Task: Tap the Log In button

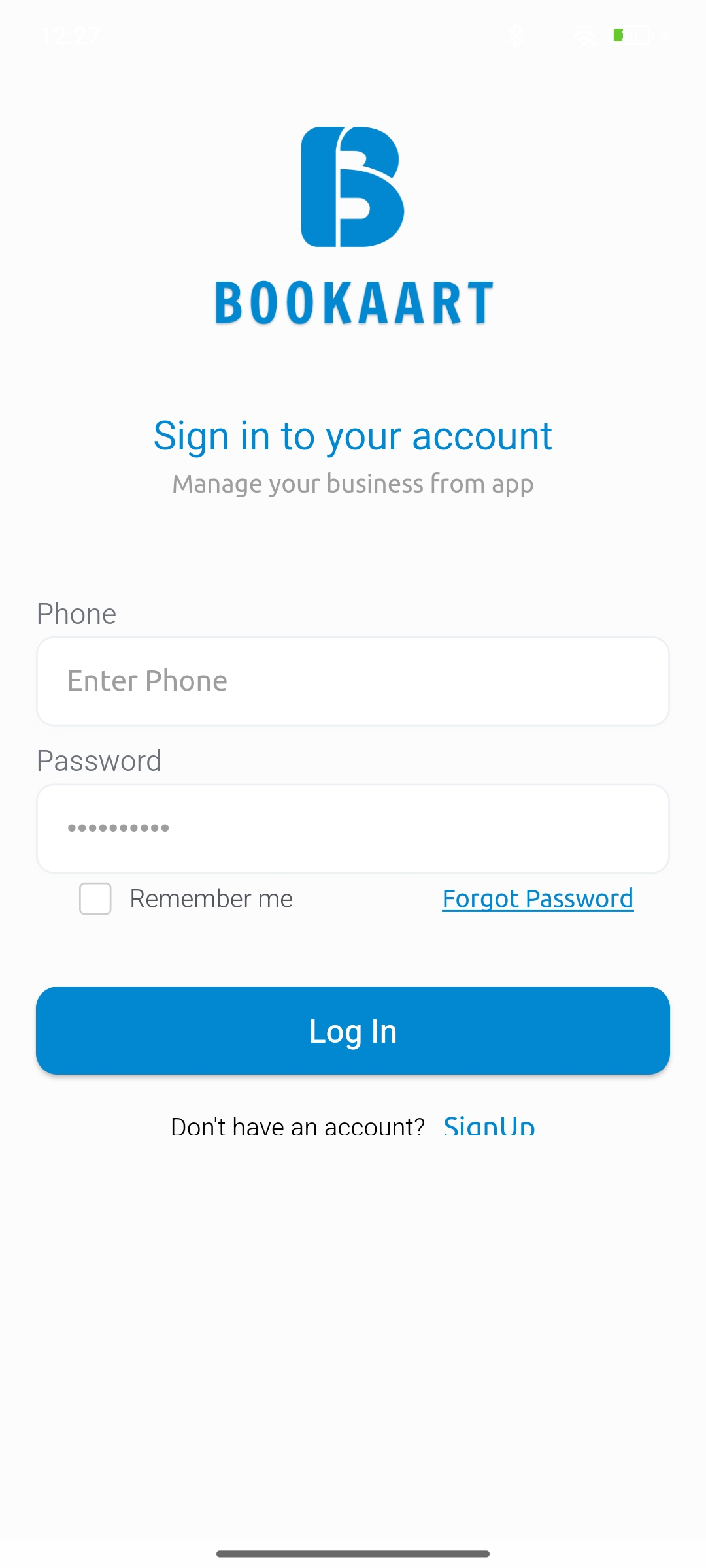Action: tap(353, 1031)
